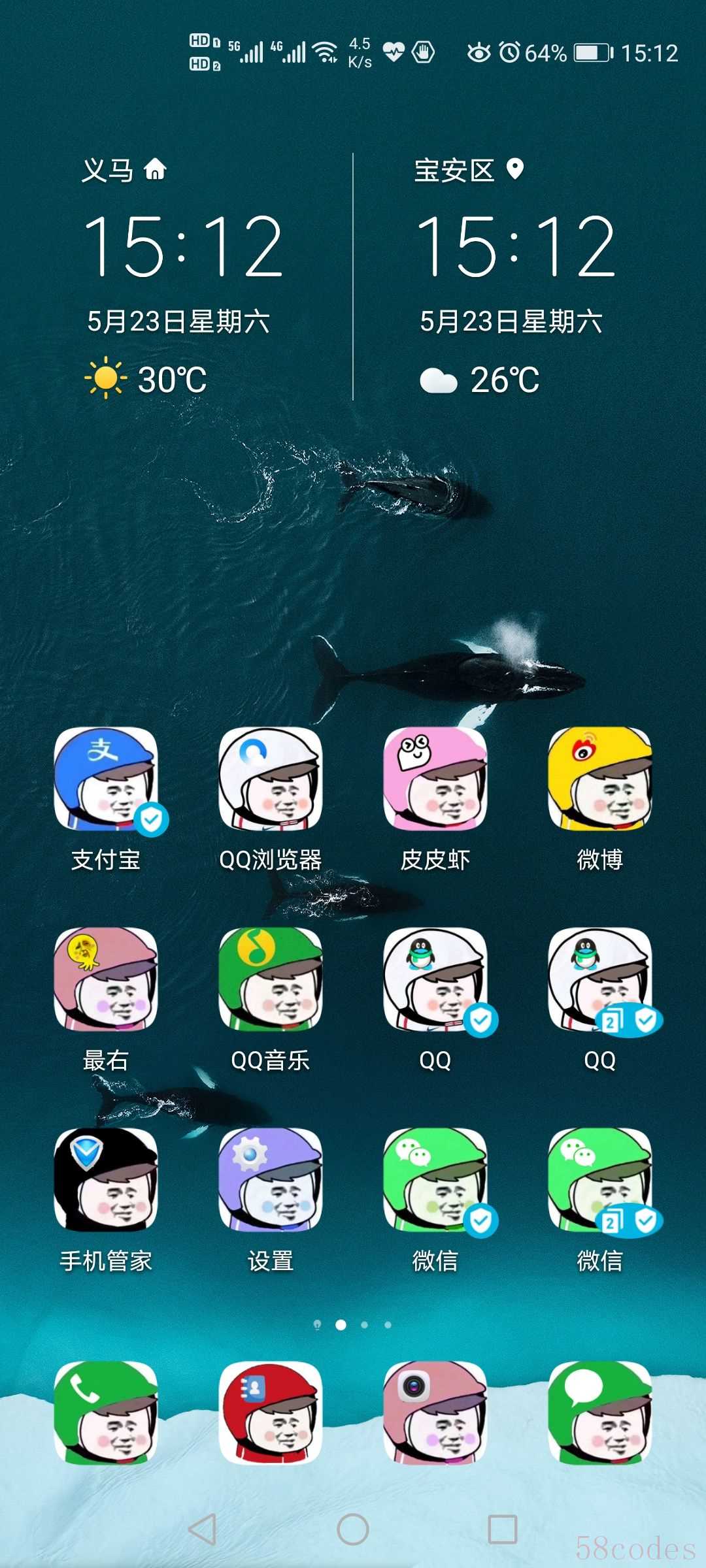This screenshot has height=1568, width=706.
Task: Launch the camera from the dock
Action: (435, 1413)
